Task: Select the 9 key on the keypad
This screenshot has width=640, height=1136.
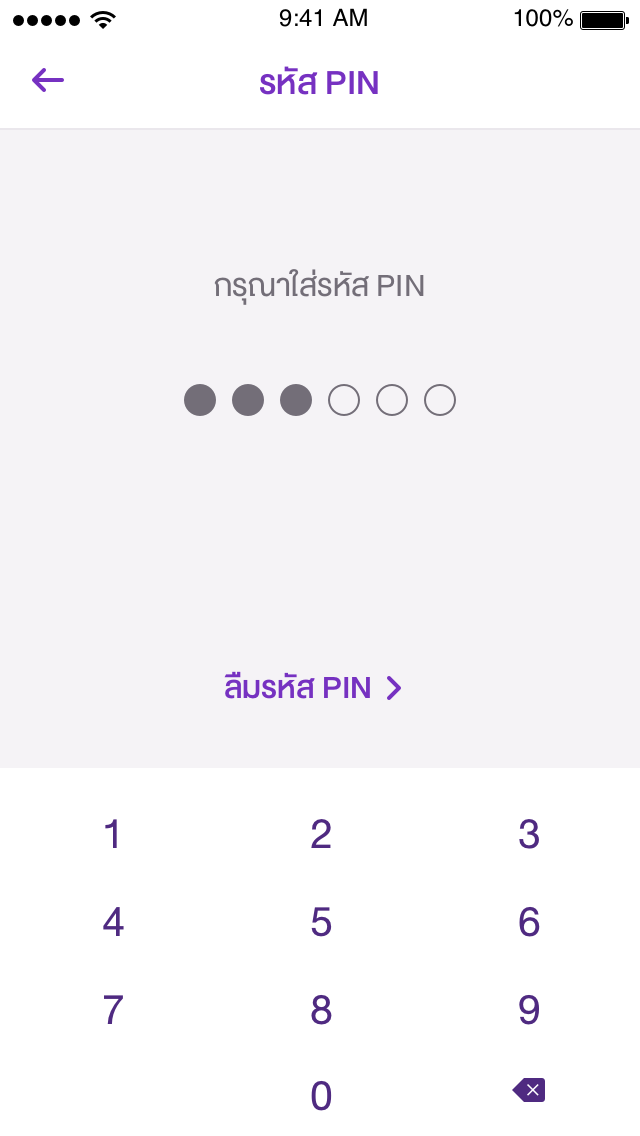Action: click(x=529, y=1009)
